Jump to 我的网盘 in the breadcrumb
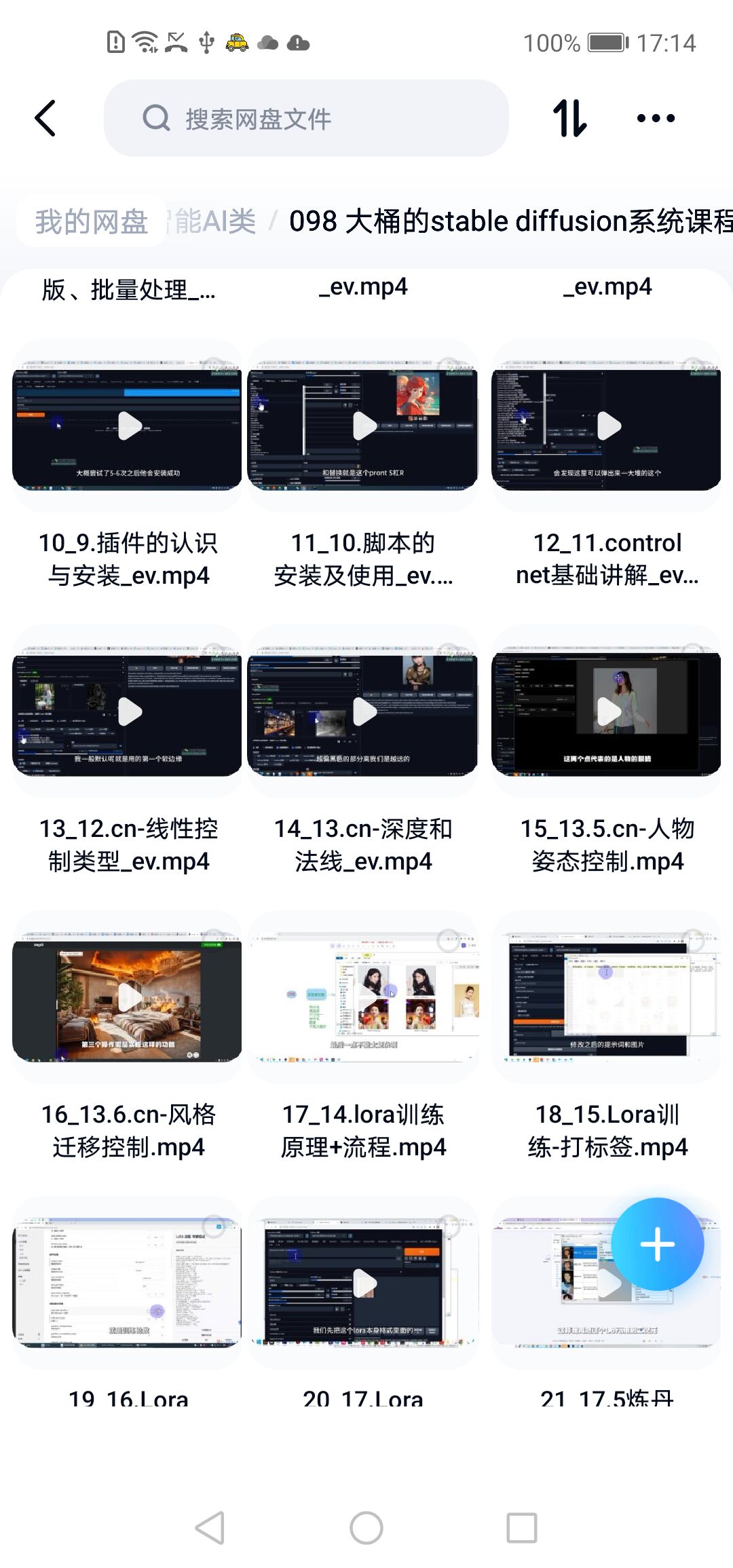 (x=91, y=221)
